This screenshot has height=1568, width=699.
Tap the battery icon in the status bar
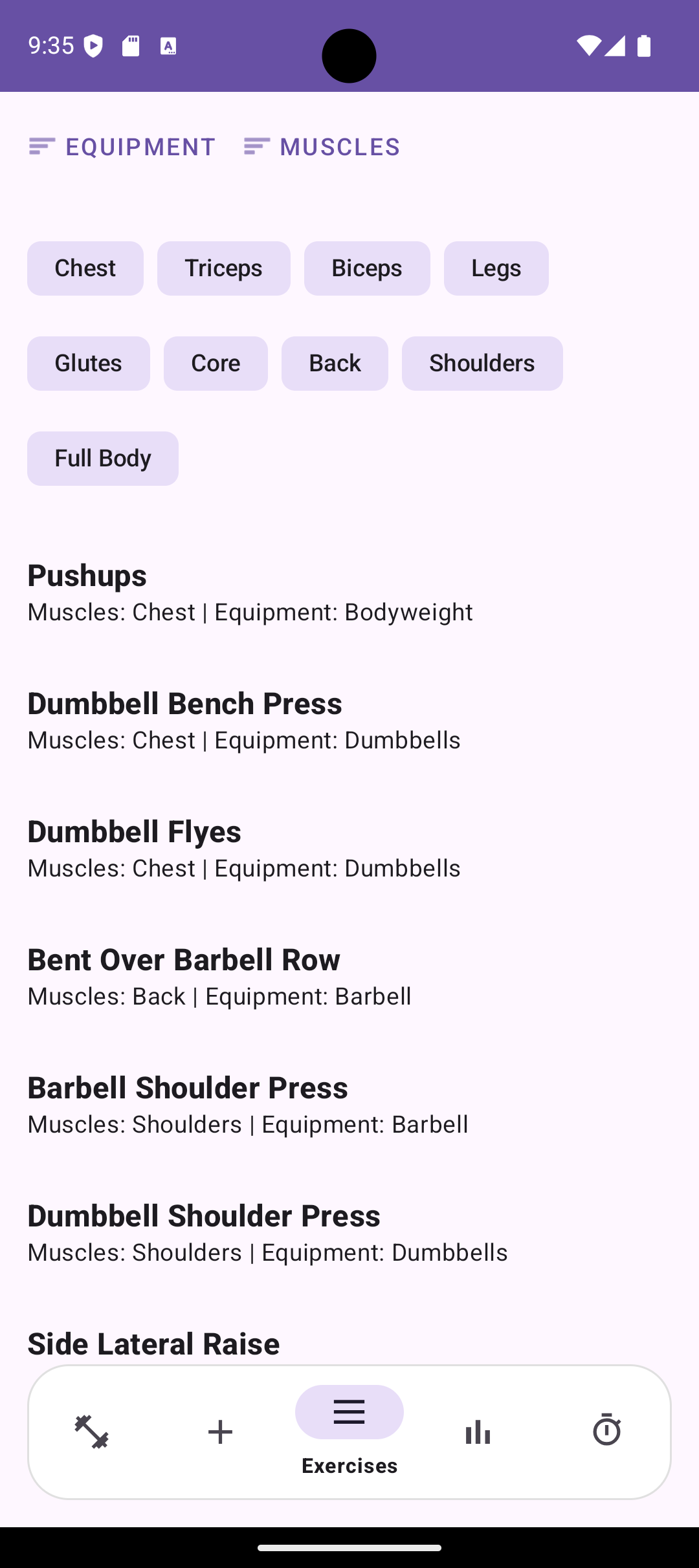[643, 45]
